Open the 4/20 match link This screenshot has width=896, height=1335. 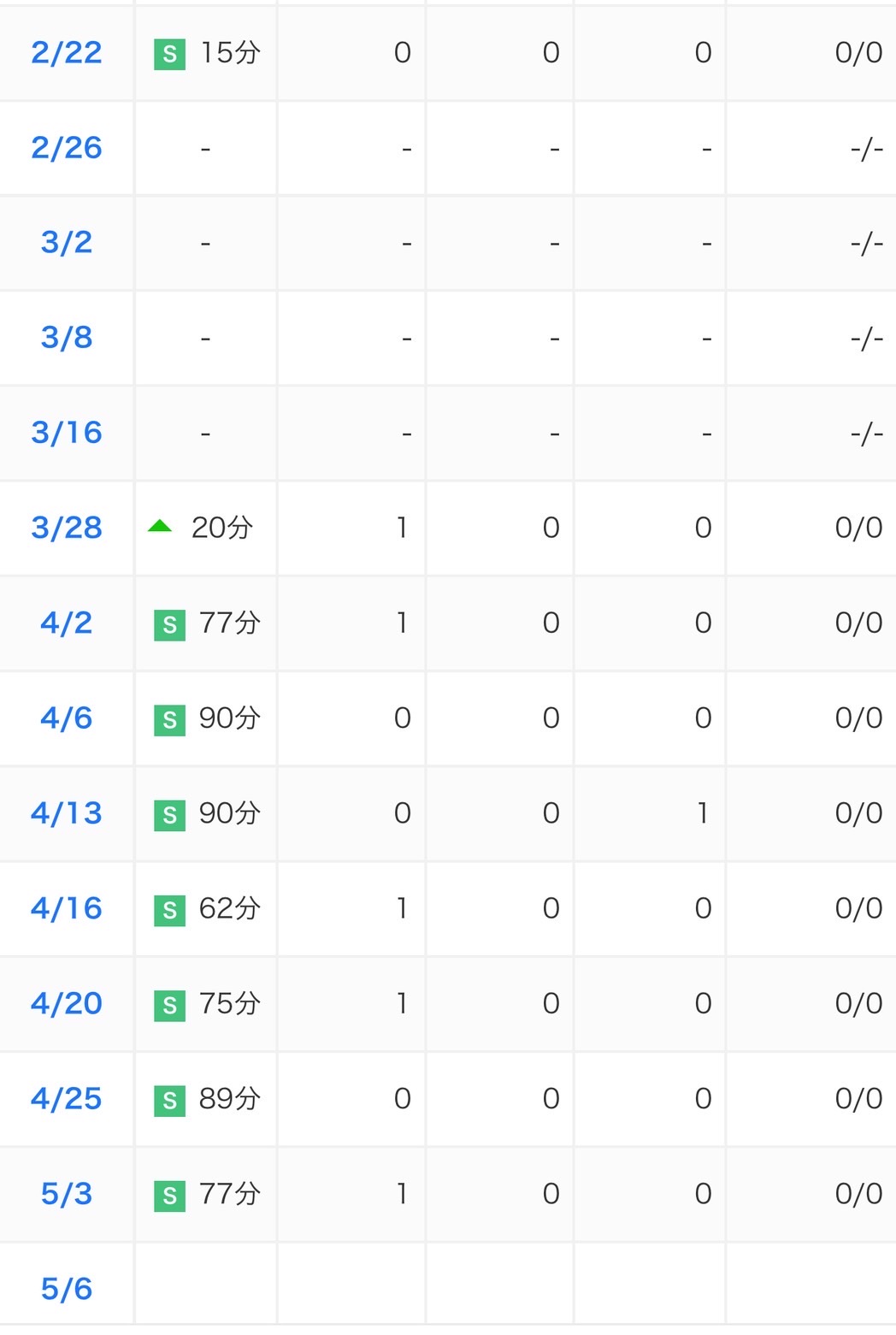tap(67, 1003)
